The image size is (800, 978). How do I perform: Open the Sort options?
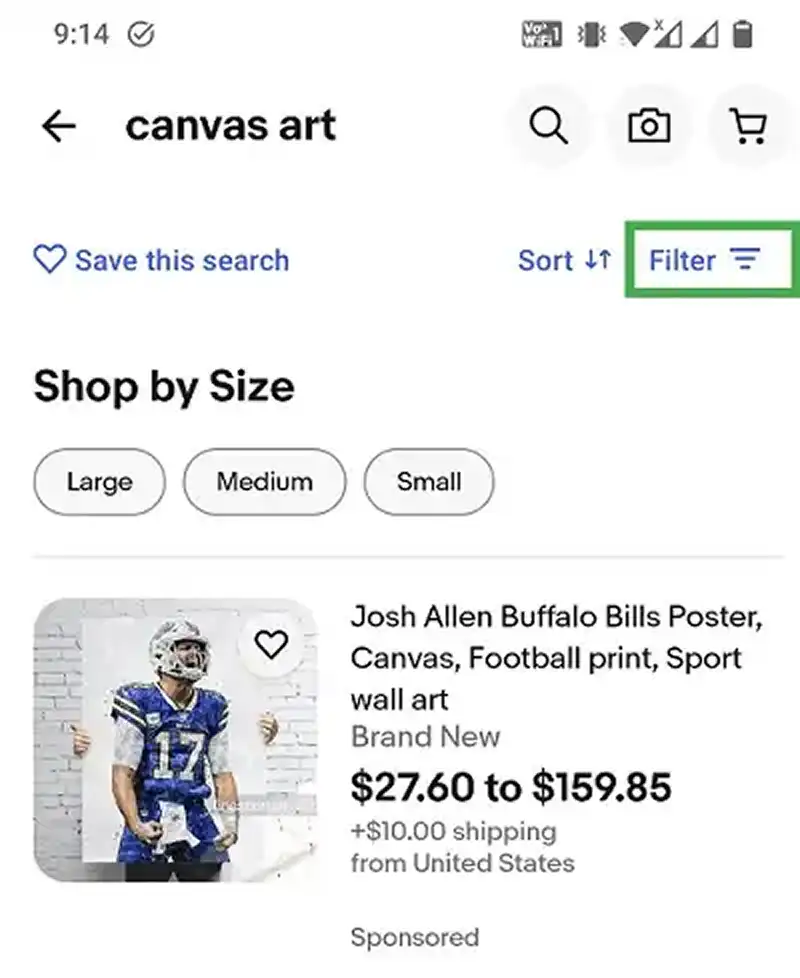pyautogui.click(x=565, y=260)
